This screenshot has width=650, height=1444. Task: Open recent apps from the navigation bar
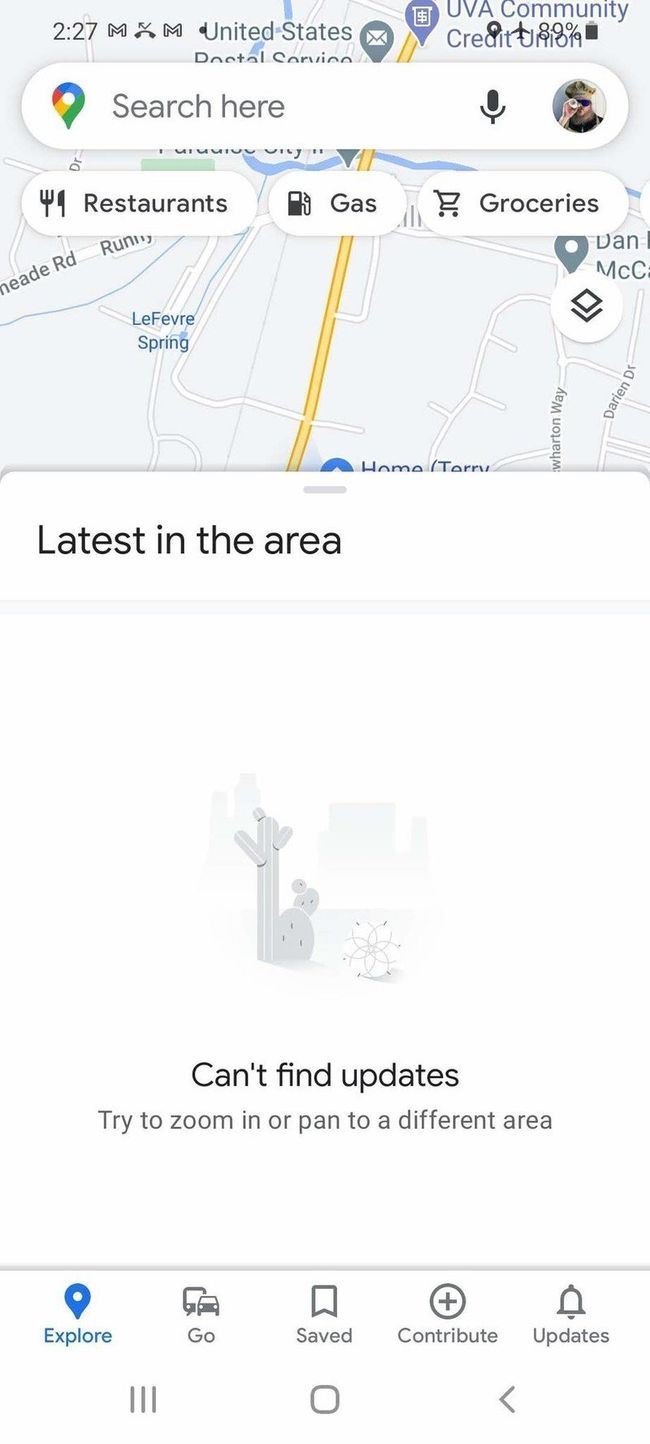pyautogui.click(x=143, y=1399)
